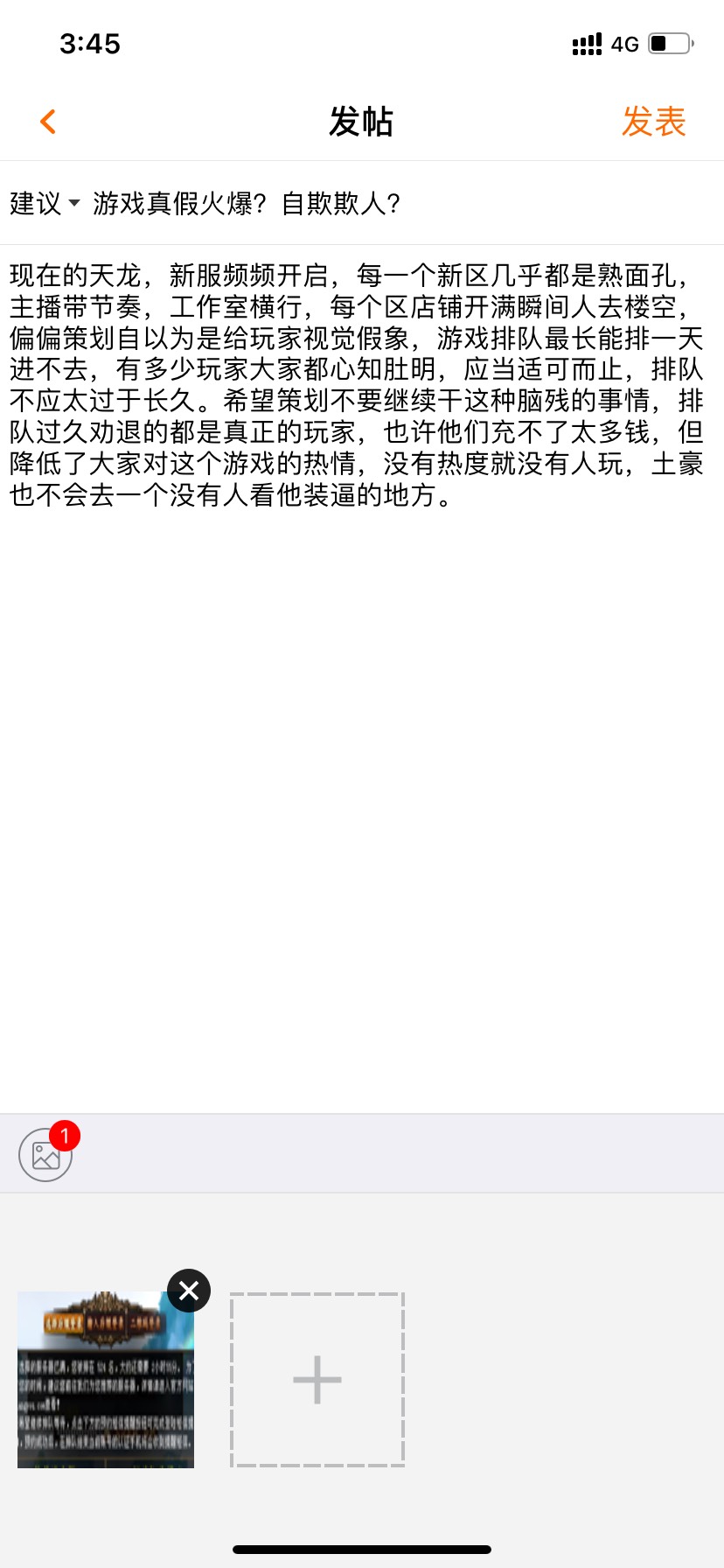Open the 建议 category dropdown
Image resolution: width=724 pixels, height=1568 pixels.
click(x=45, y=204)
